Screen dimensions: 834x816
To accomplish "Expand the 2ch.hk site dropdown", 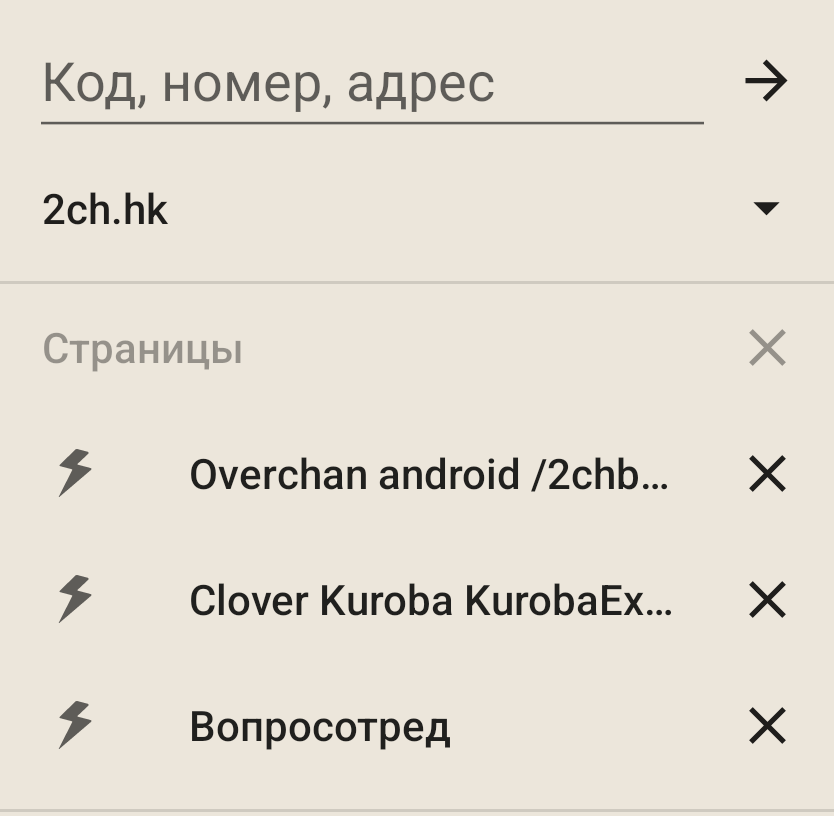I will (x=765, y=209).
